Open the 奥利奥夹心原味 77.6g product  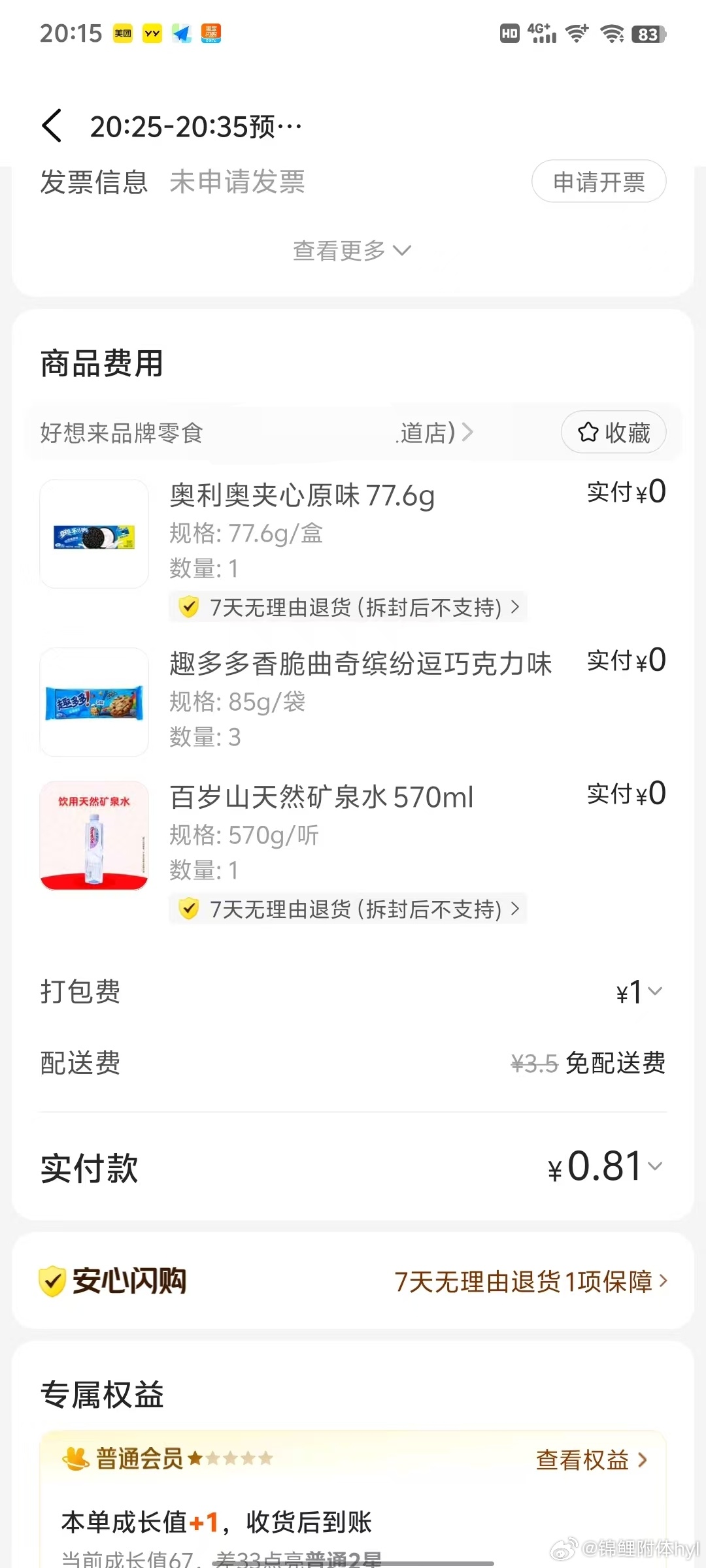[x=302, y=496]
